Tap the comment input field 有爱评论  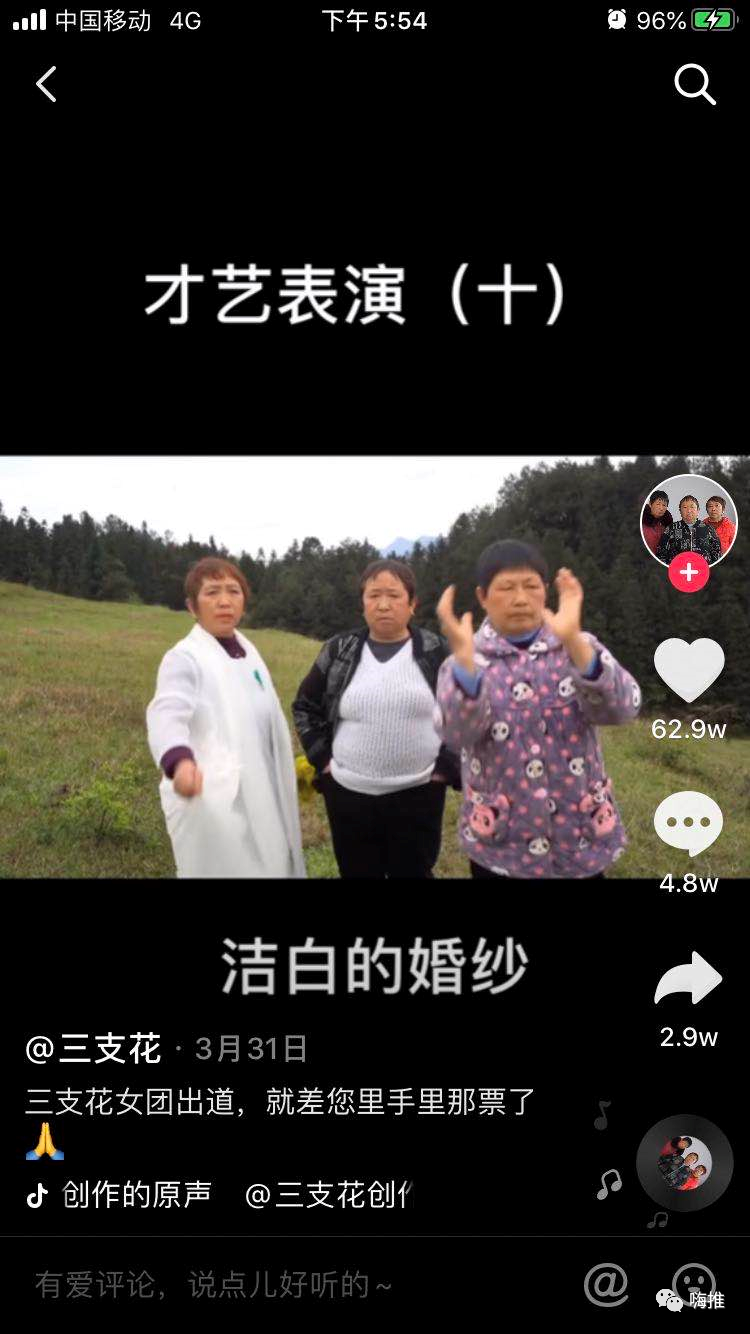click(215, 1285)
